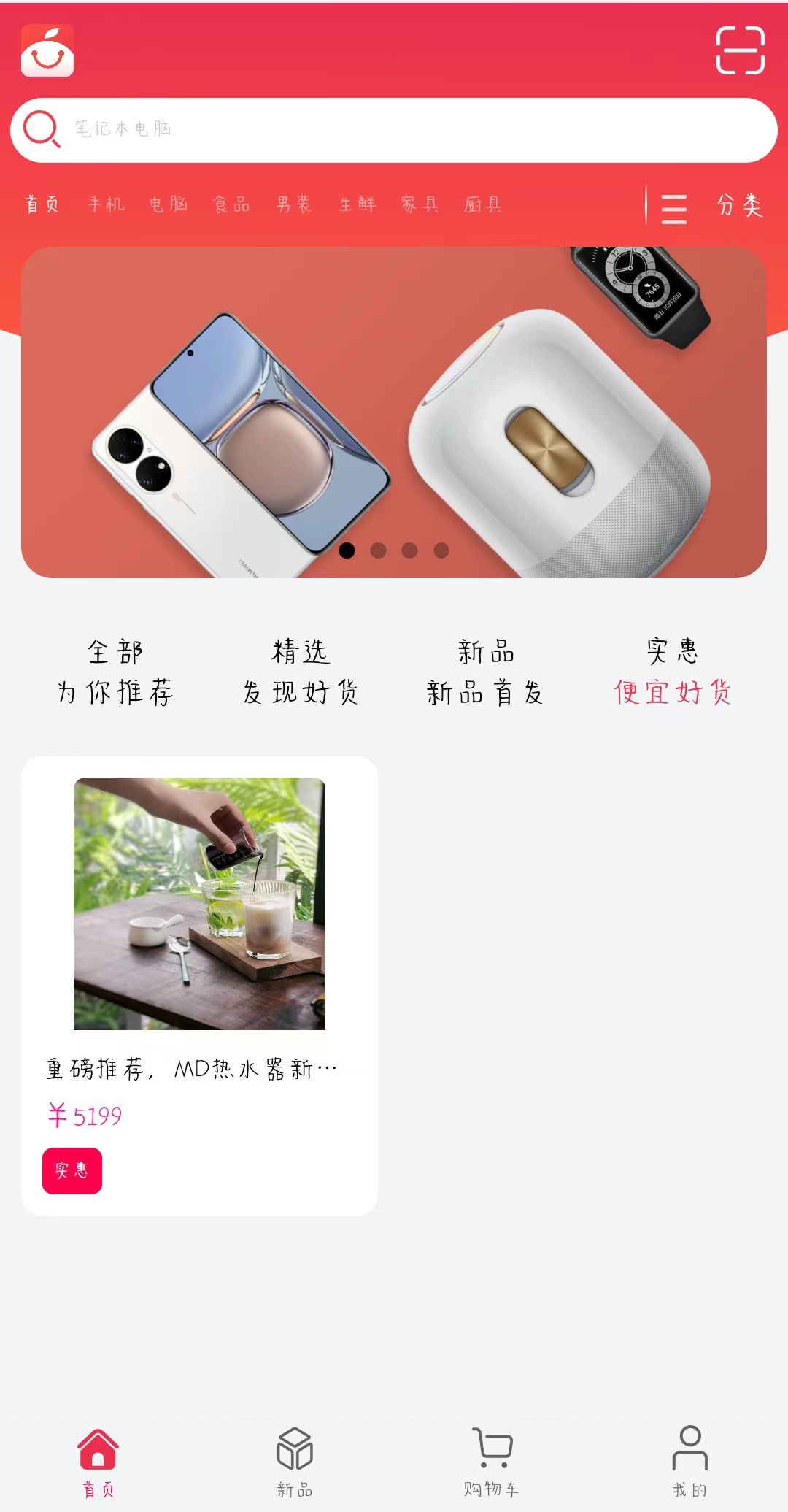This screenshot has width=788, height=1512.
Task: Open the 生鲜 category tab
Action: pyautogui.click(x=358, y=204)
